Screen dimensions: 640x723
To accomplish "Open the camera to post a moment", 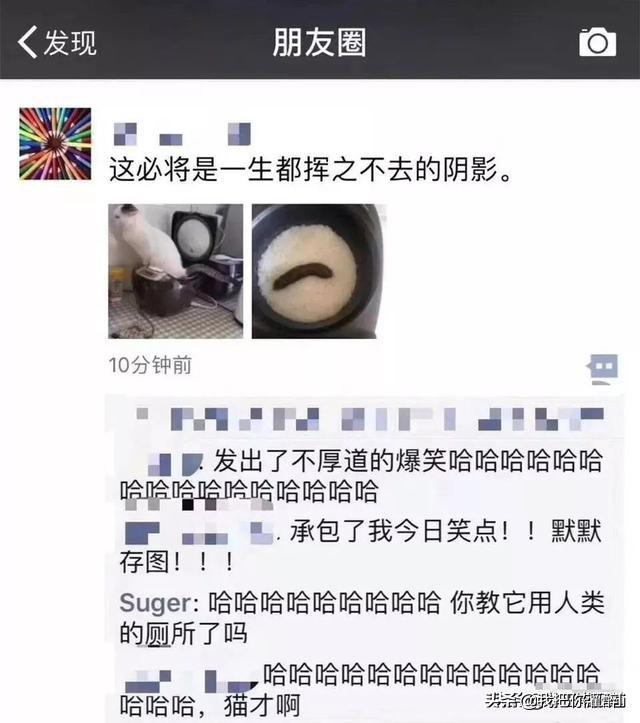I will point(597,42).
